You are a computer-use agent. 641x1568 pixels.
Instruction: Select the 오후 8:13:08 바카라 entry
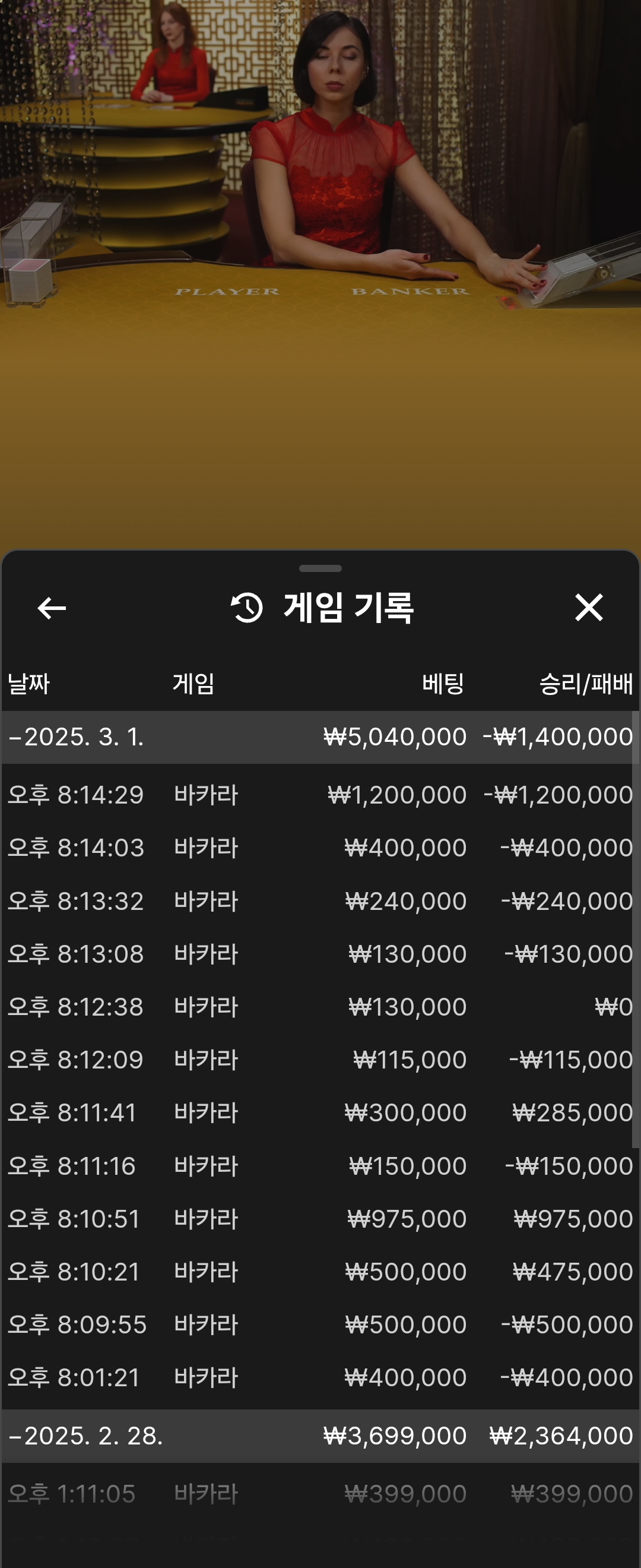[320, 954]
